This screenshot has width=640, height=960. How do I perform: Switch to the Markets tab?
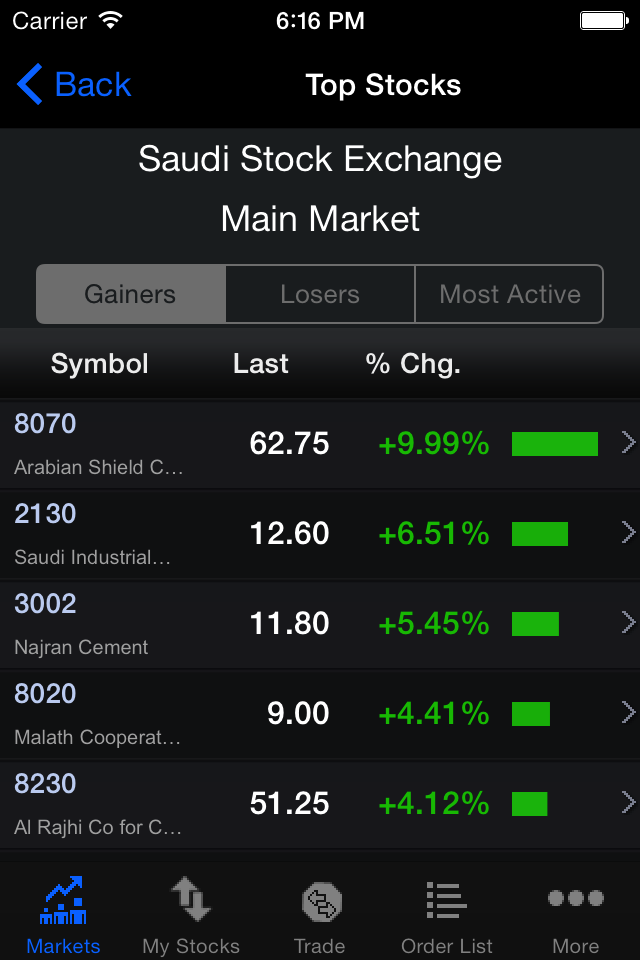click(64, 916)
